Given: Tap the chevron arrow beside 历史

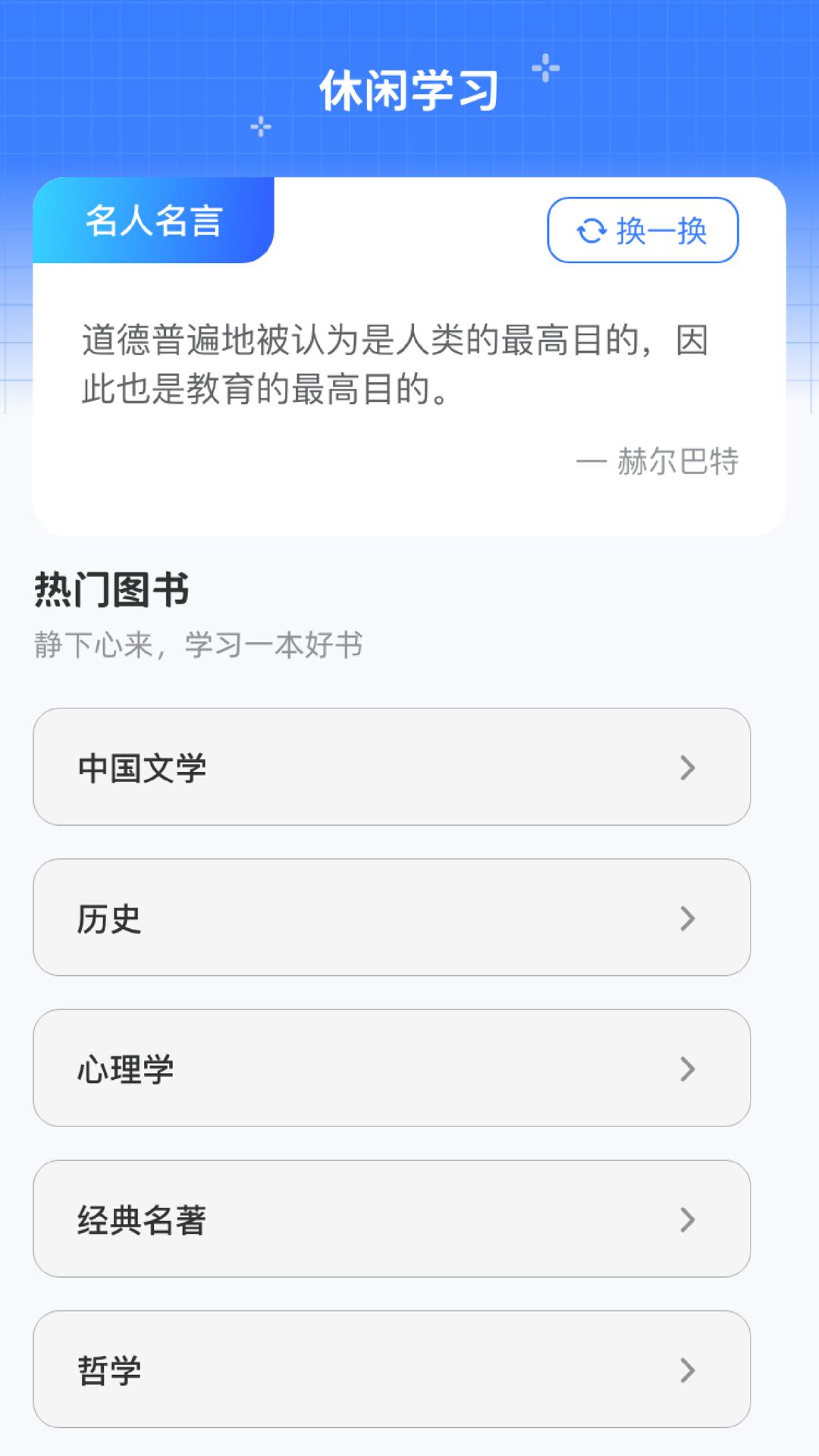Looking at the screenshot, I should [688, 918].
